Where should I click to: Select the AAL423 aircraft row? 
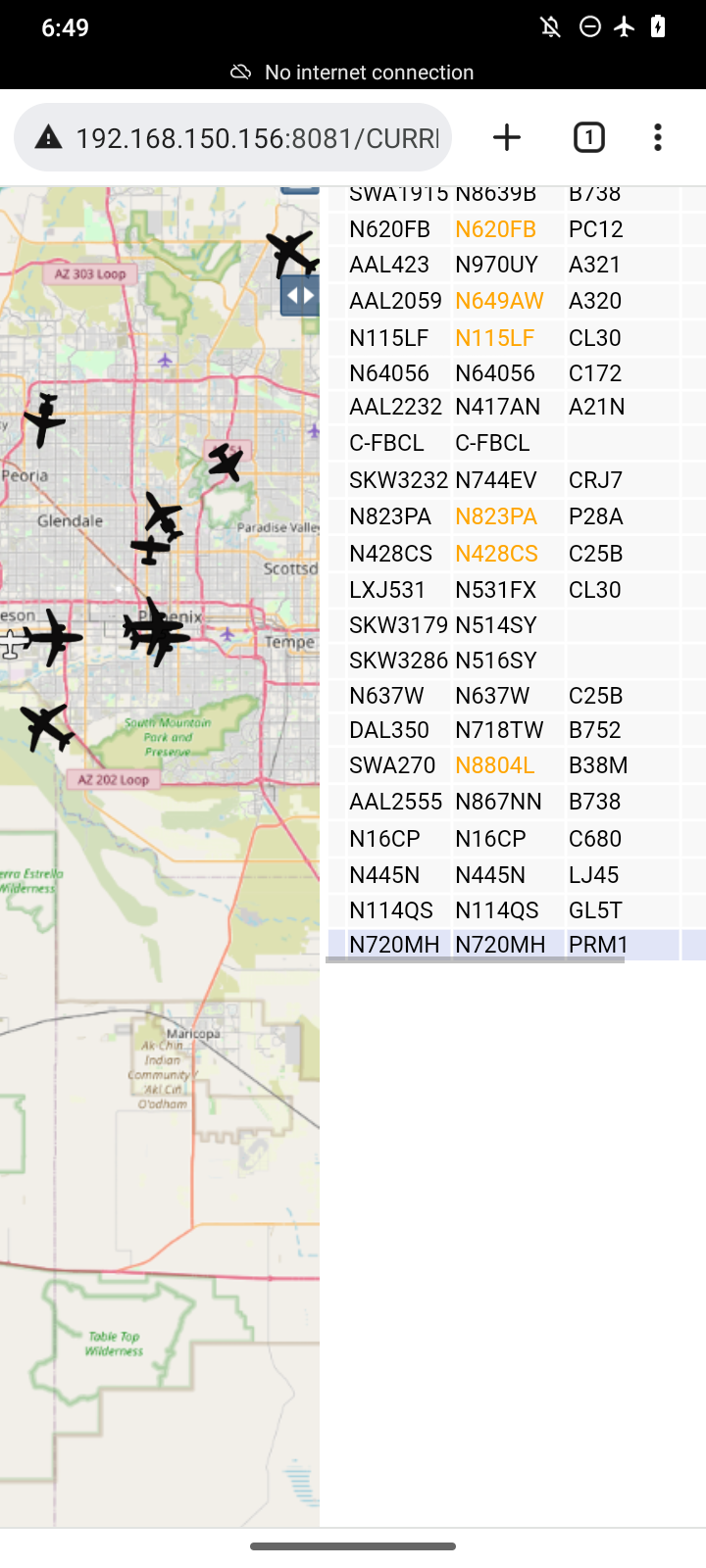coord(517,265)
